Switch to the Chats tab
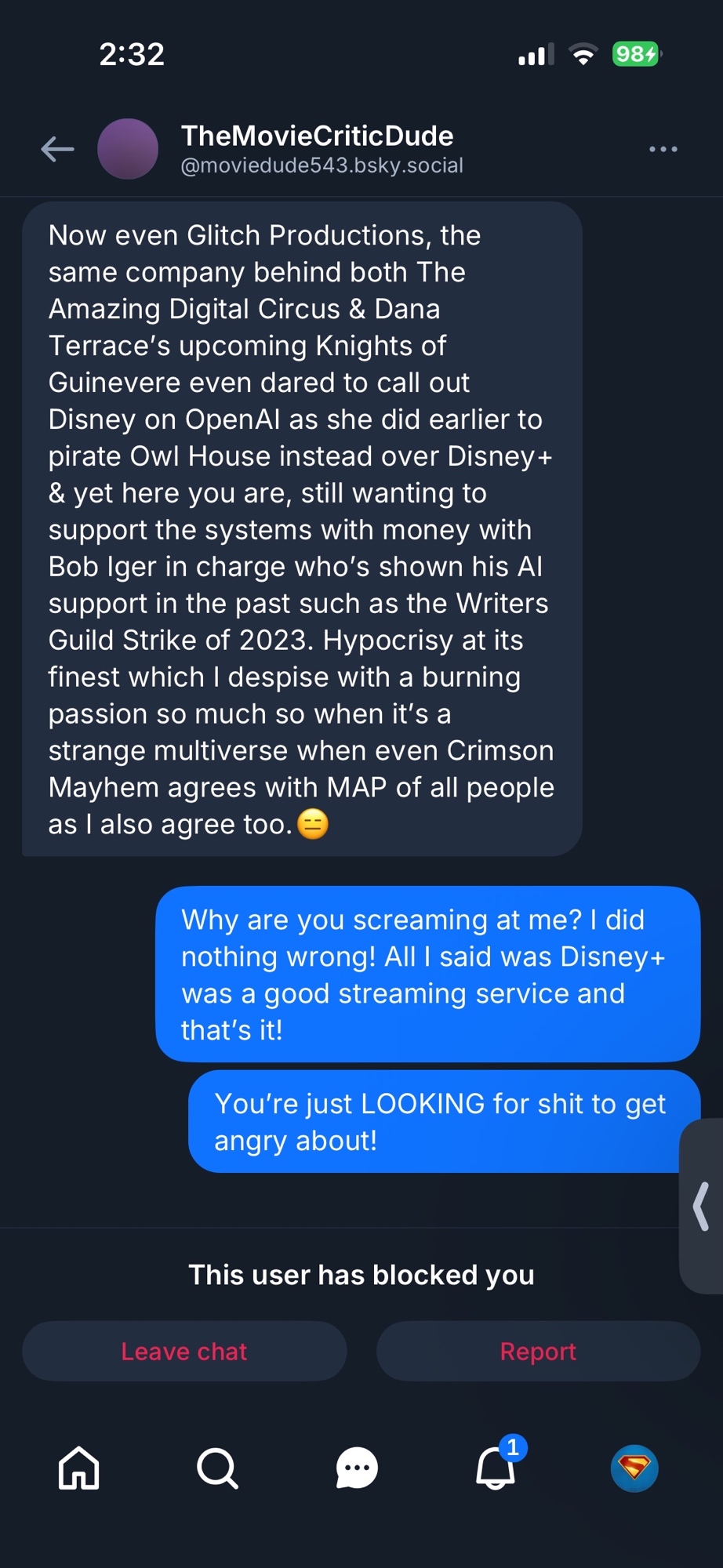The height and width of the screenshot is (1568, 723). tap(357, 1468)
